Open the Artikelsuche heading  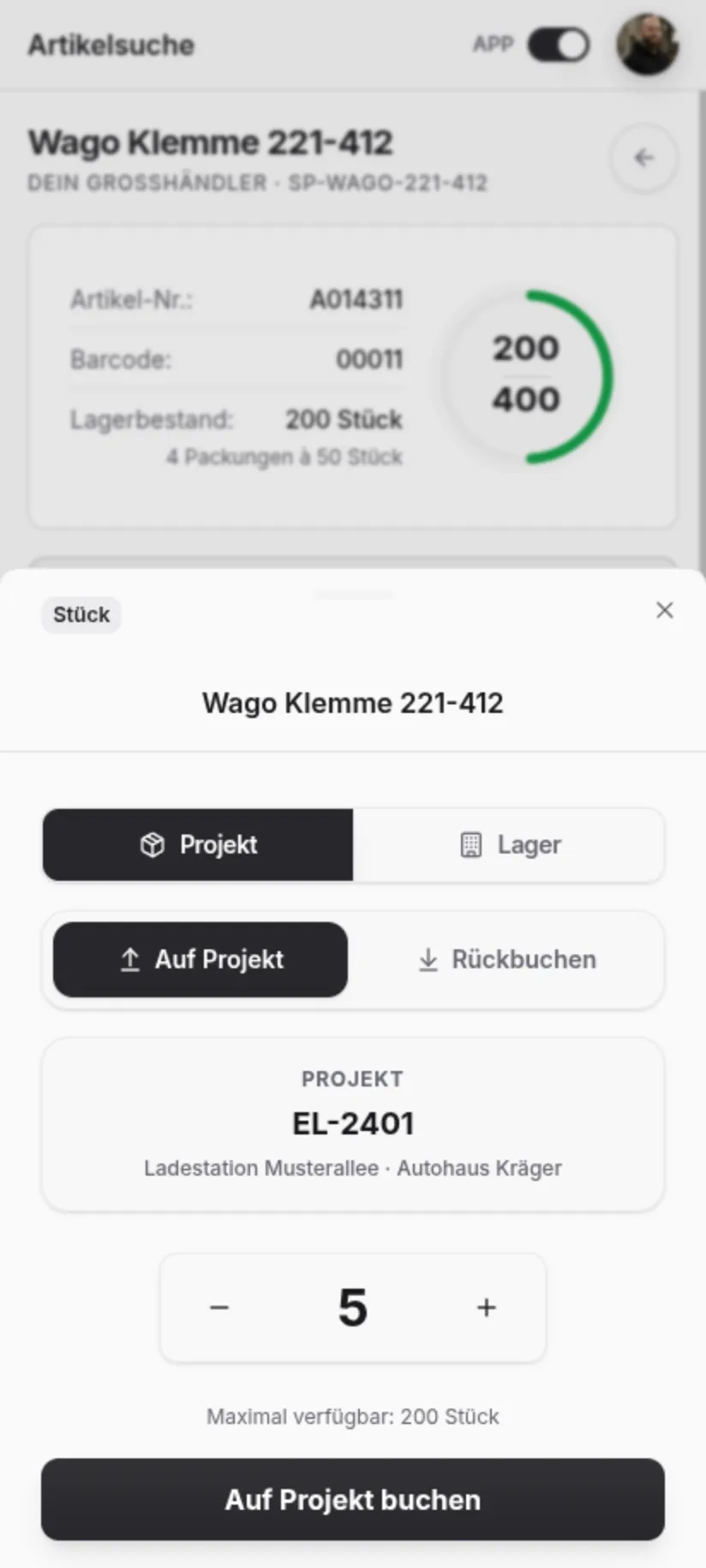point(110,45)
